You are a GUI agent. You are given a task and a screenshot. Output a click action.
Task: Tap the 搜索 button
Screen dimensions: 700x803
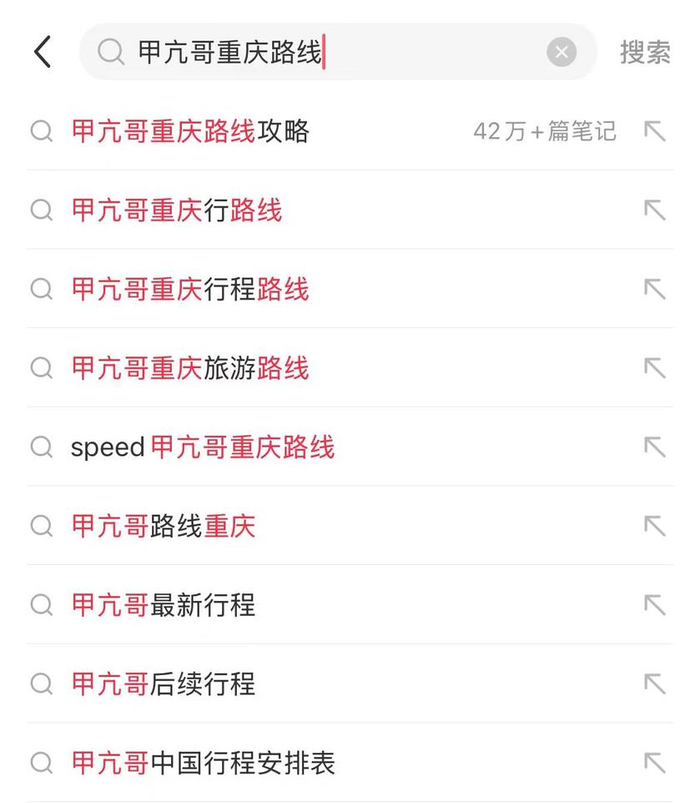point(645,52)
